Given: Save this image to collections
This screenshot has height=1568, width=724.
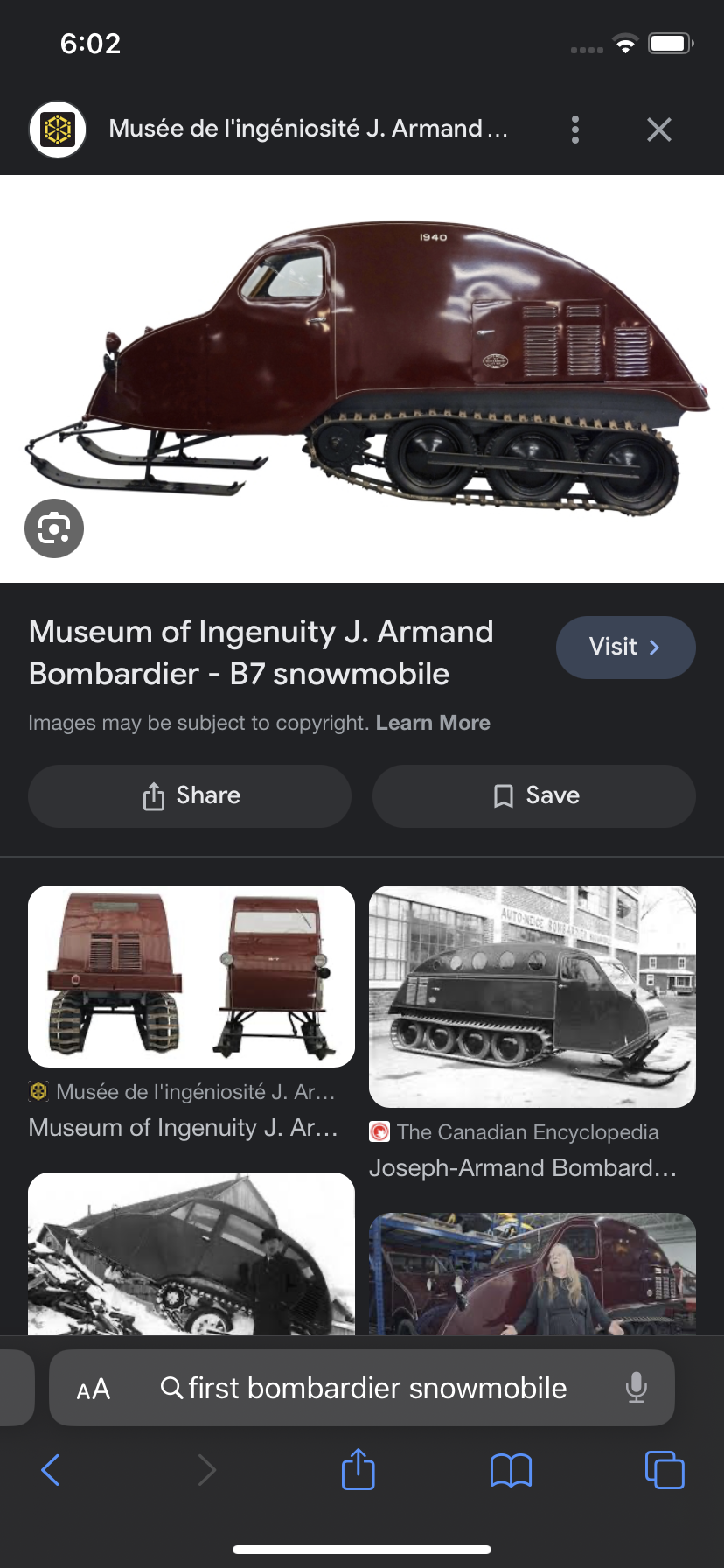Looking at the screenshot, I should (534, 795).
